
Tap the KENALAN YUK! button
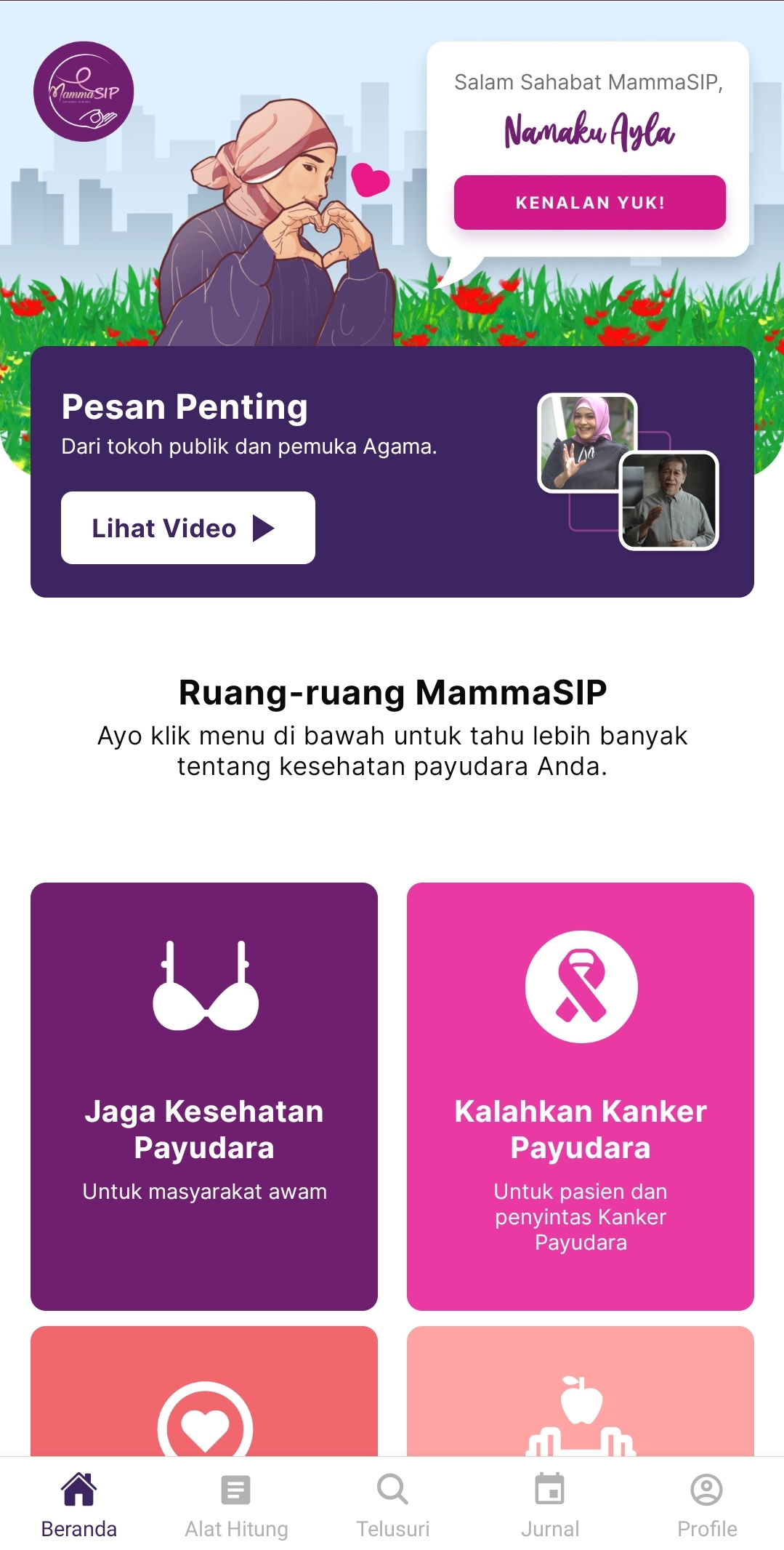pos(589,203)
